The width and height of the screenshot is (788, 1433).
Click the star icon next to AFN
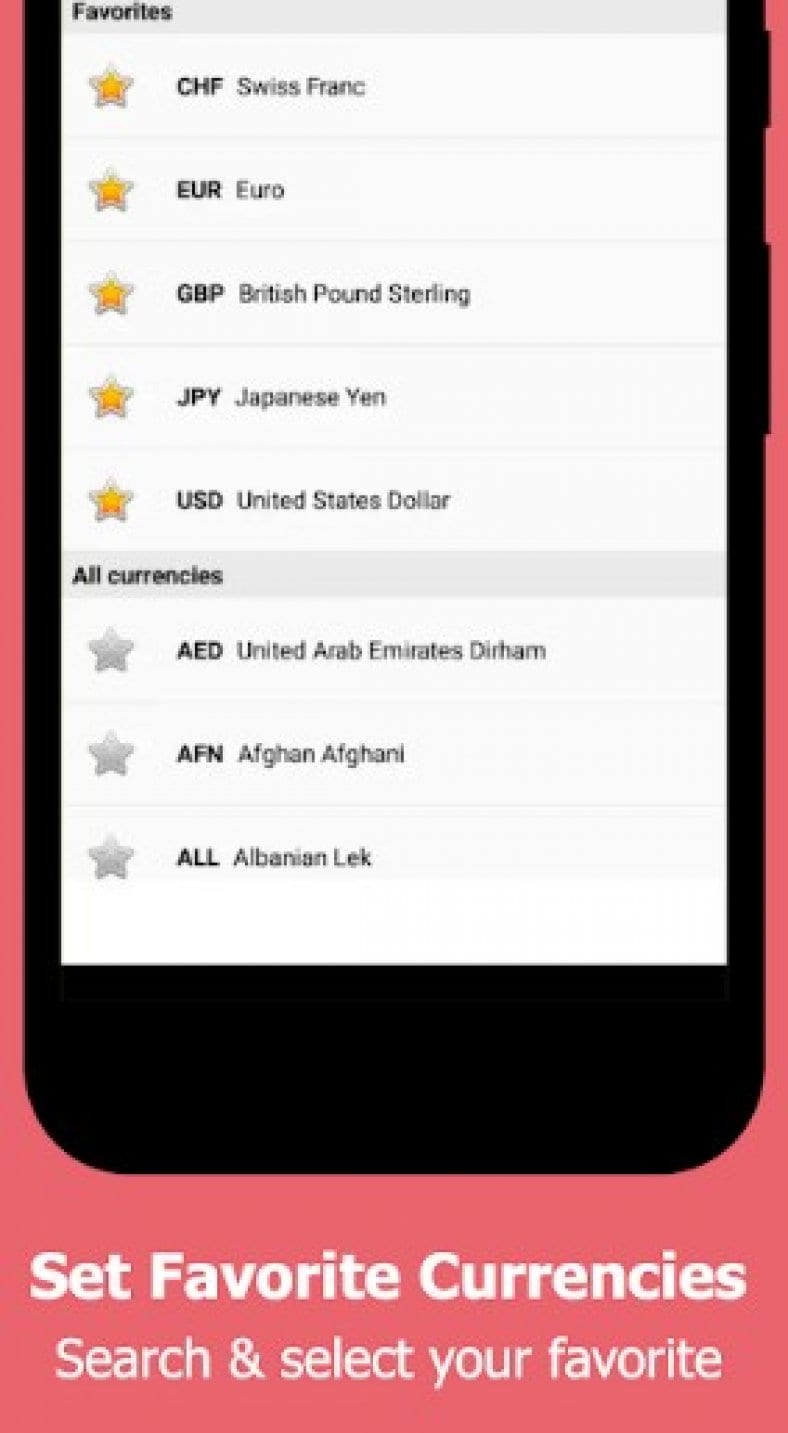coord(112,754)
